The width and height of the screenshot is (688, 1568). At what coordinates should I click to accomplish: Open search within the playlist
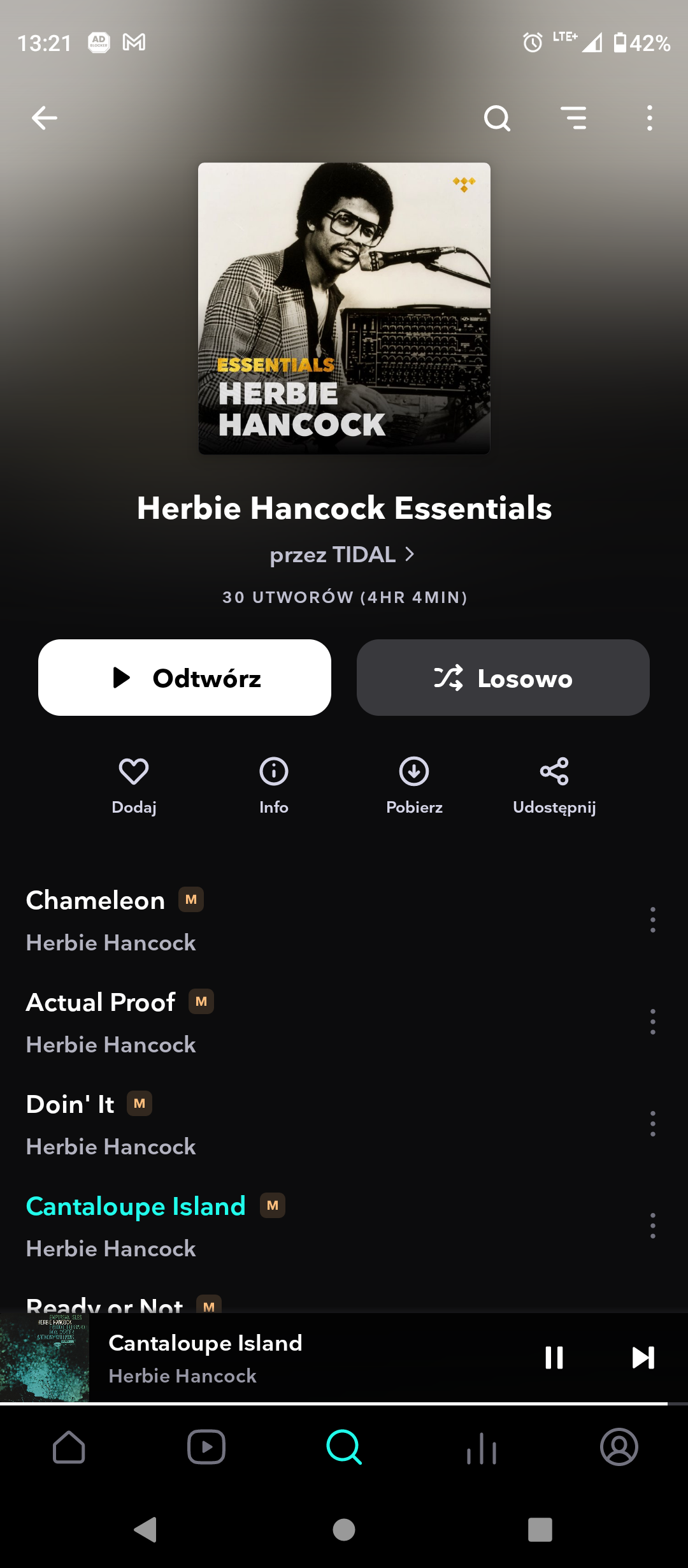(497, 118)
